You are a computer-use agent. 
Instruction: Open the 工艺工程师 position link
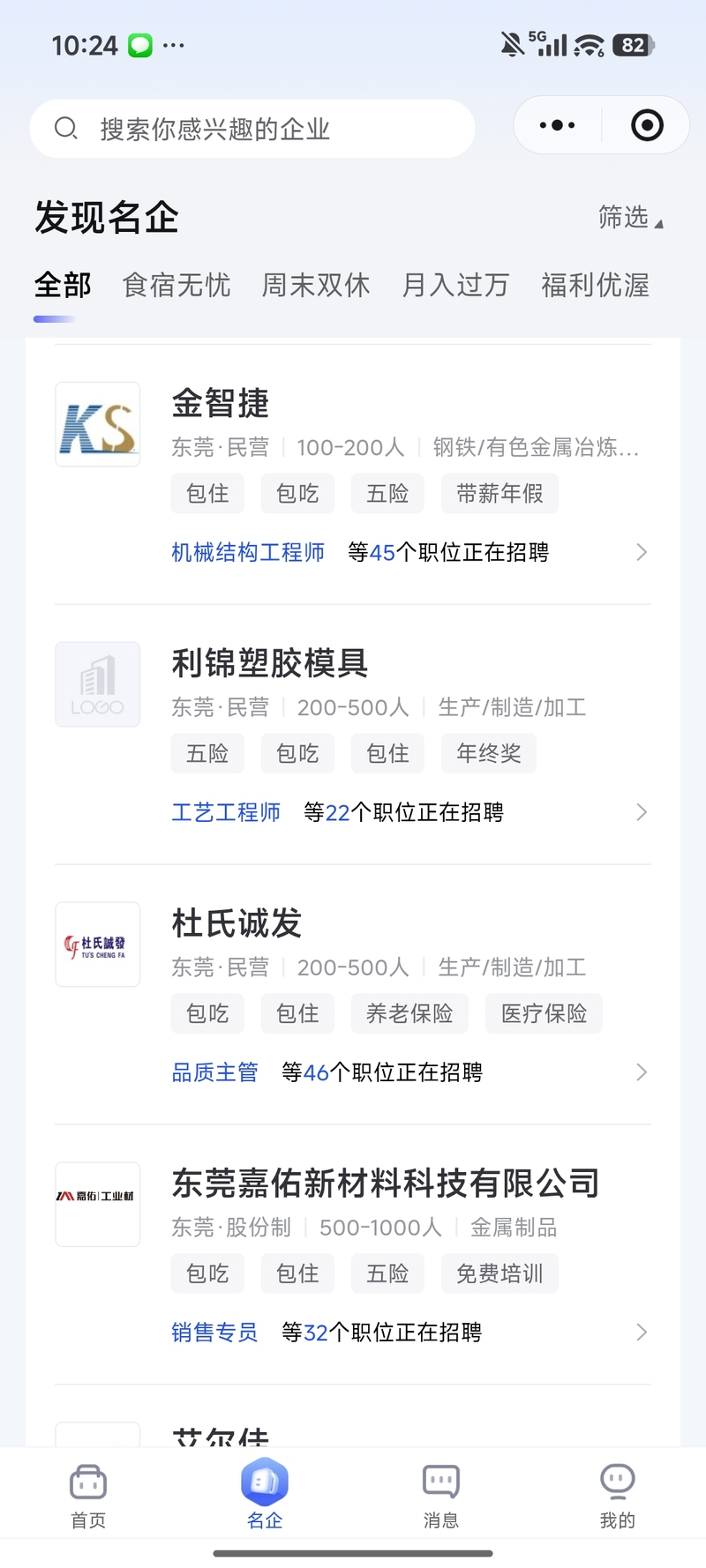click(226, 812)
